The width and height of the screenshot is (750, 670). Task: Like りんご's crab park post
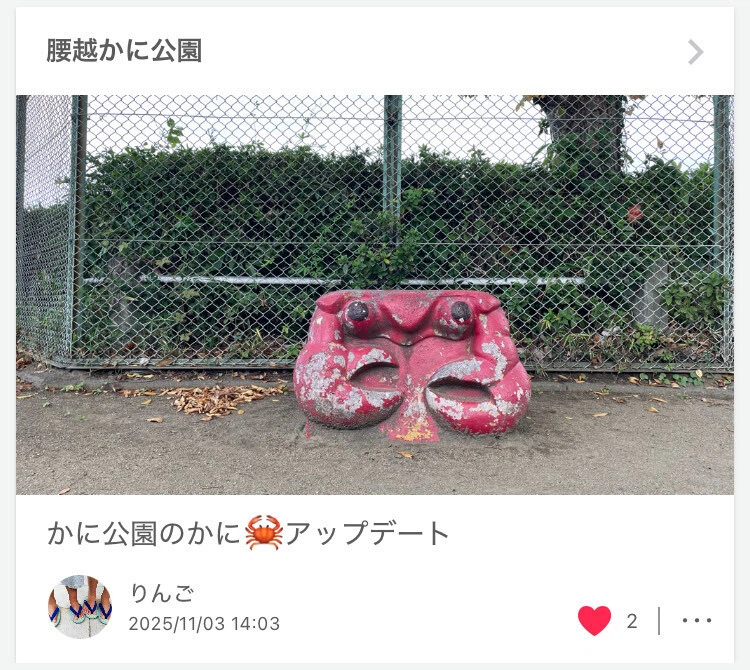[x=594, y=621]
